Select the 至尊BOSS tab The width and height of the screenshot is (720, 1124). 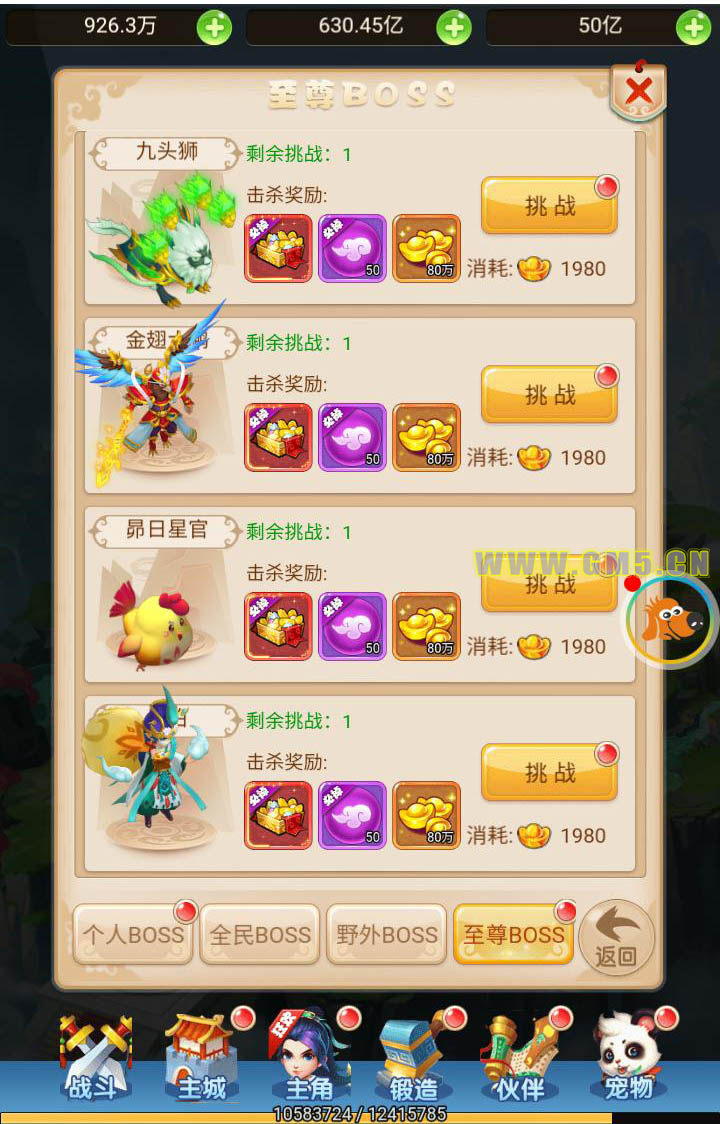point(513,935)
